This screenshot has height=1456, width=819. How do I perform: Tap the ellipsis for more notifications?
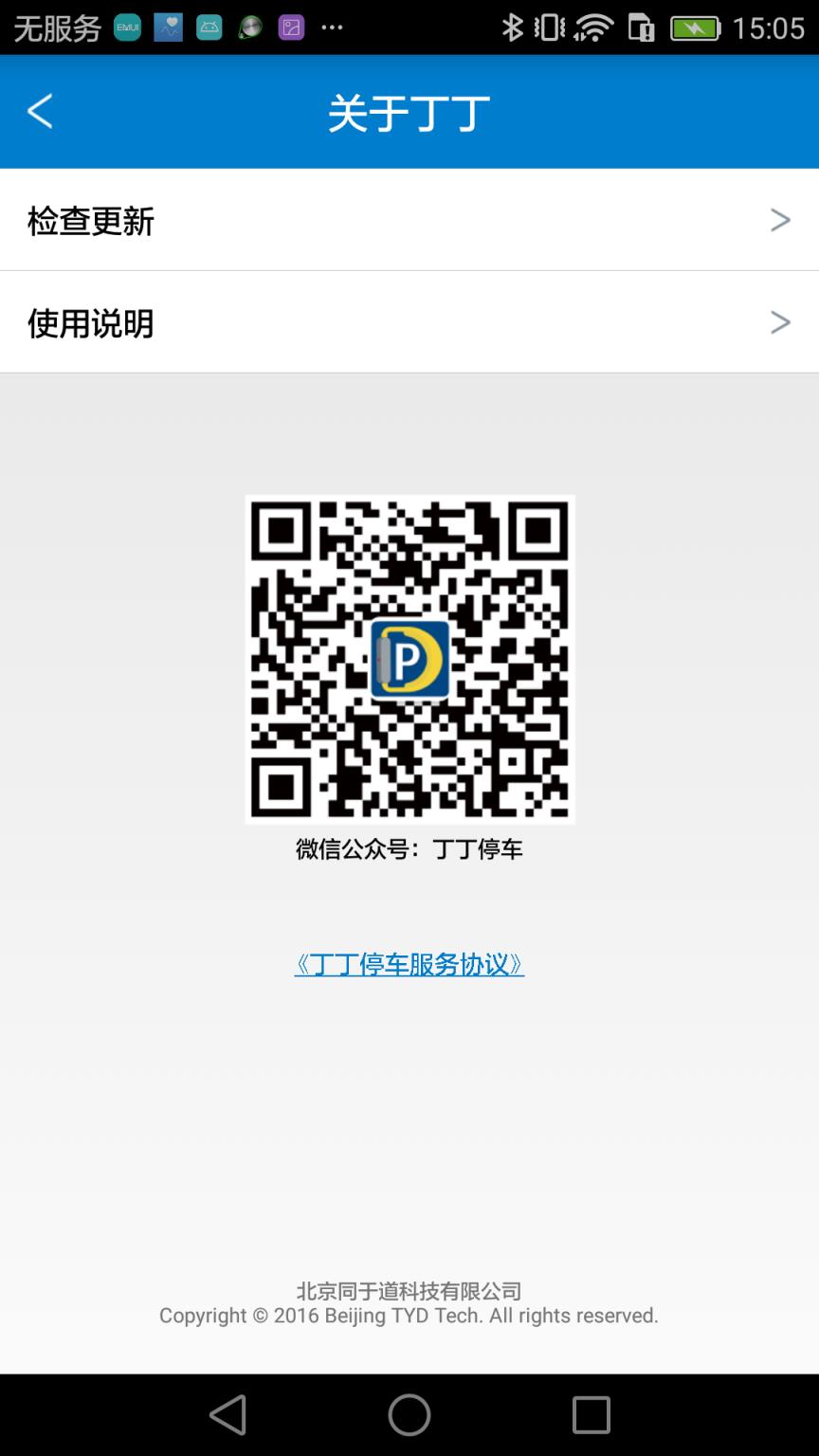click(332, 27)
